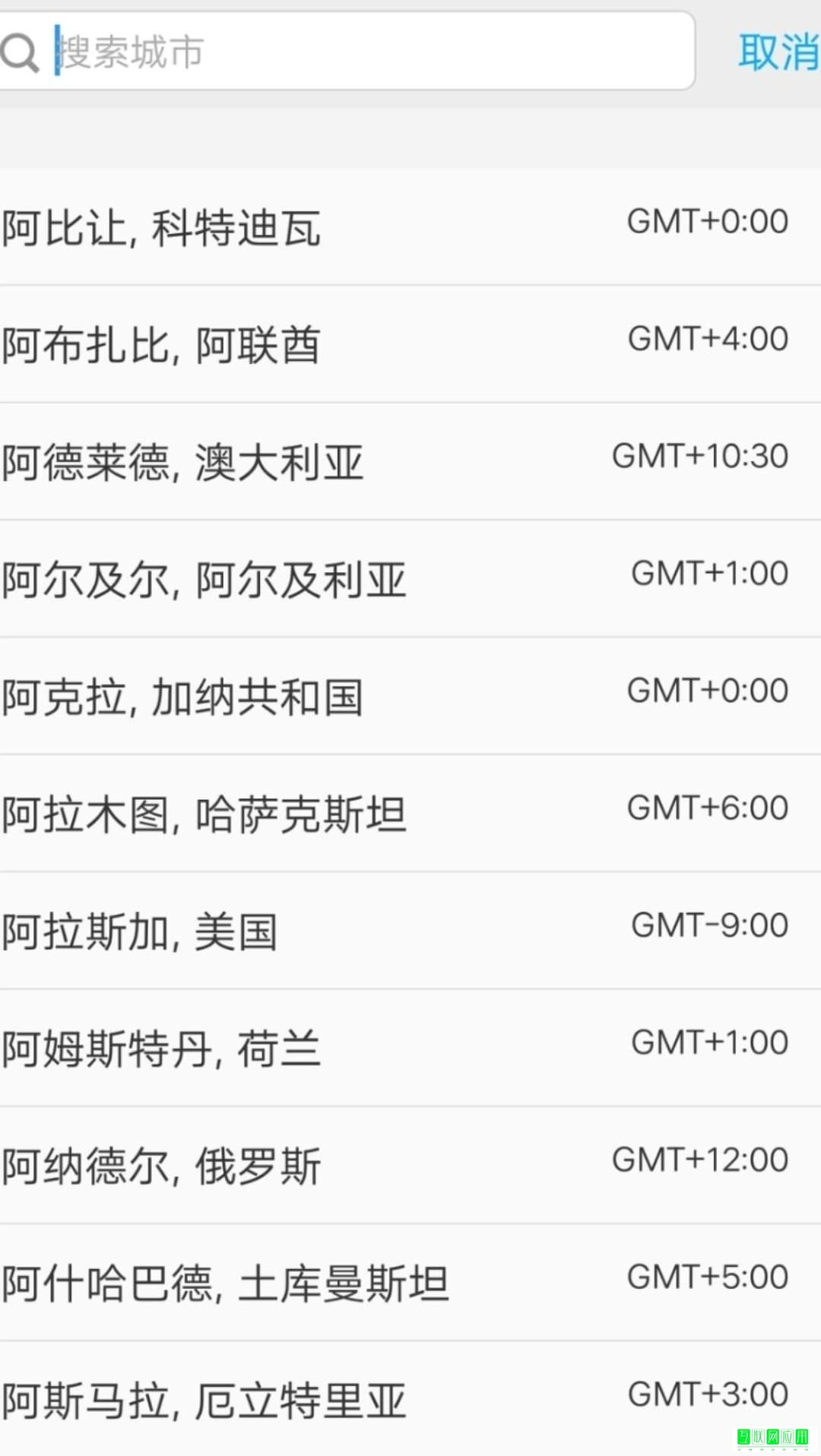
Task: Choose 阿什哈巴德, 土库曼斯坦
Action: pyautogui.click(x=410, y=1283)
